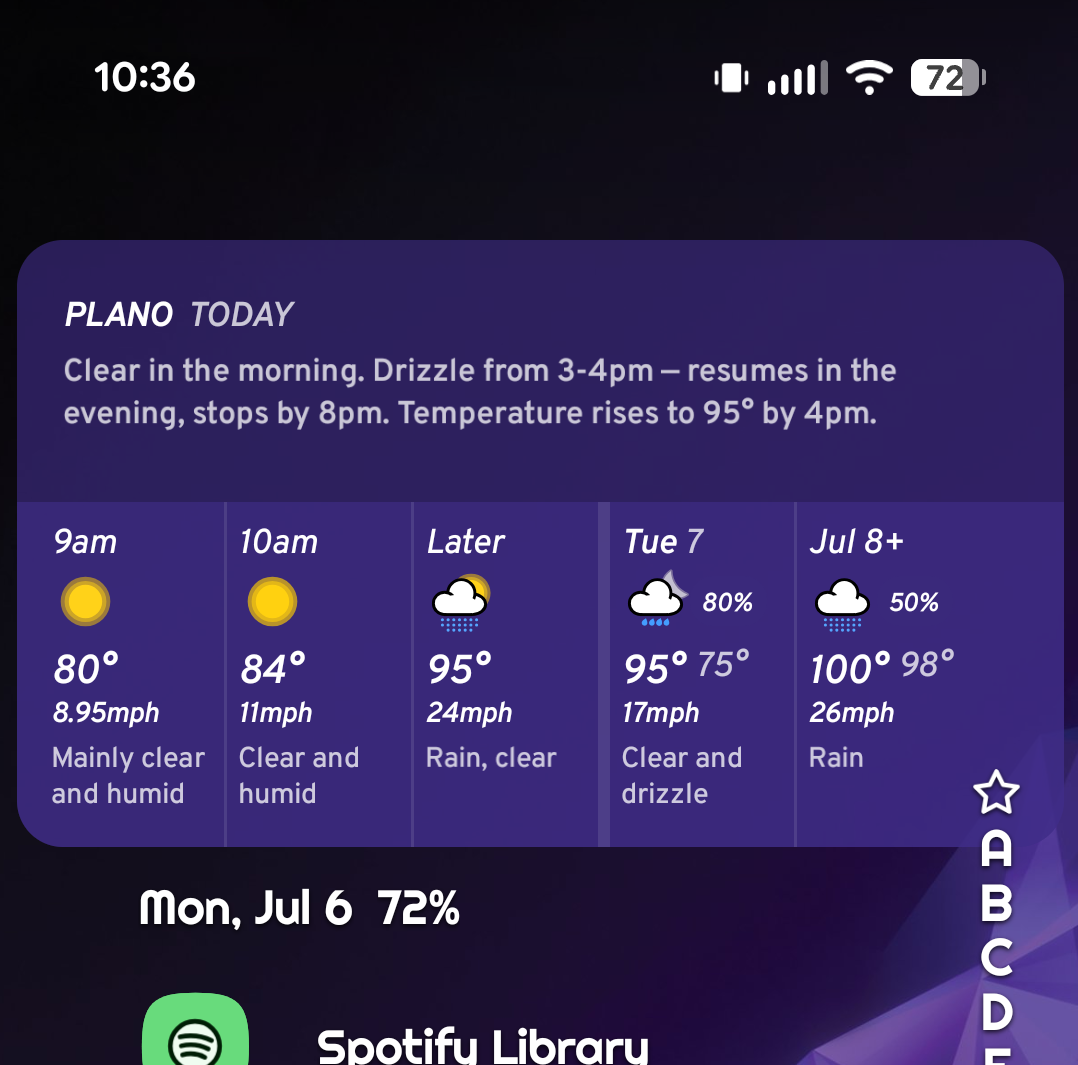Jump to letter D in index
Viewport: 1078px width, 1065px height.
coord(996,1012)
